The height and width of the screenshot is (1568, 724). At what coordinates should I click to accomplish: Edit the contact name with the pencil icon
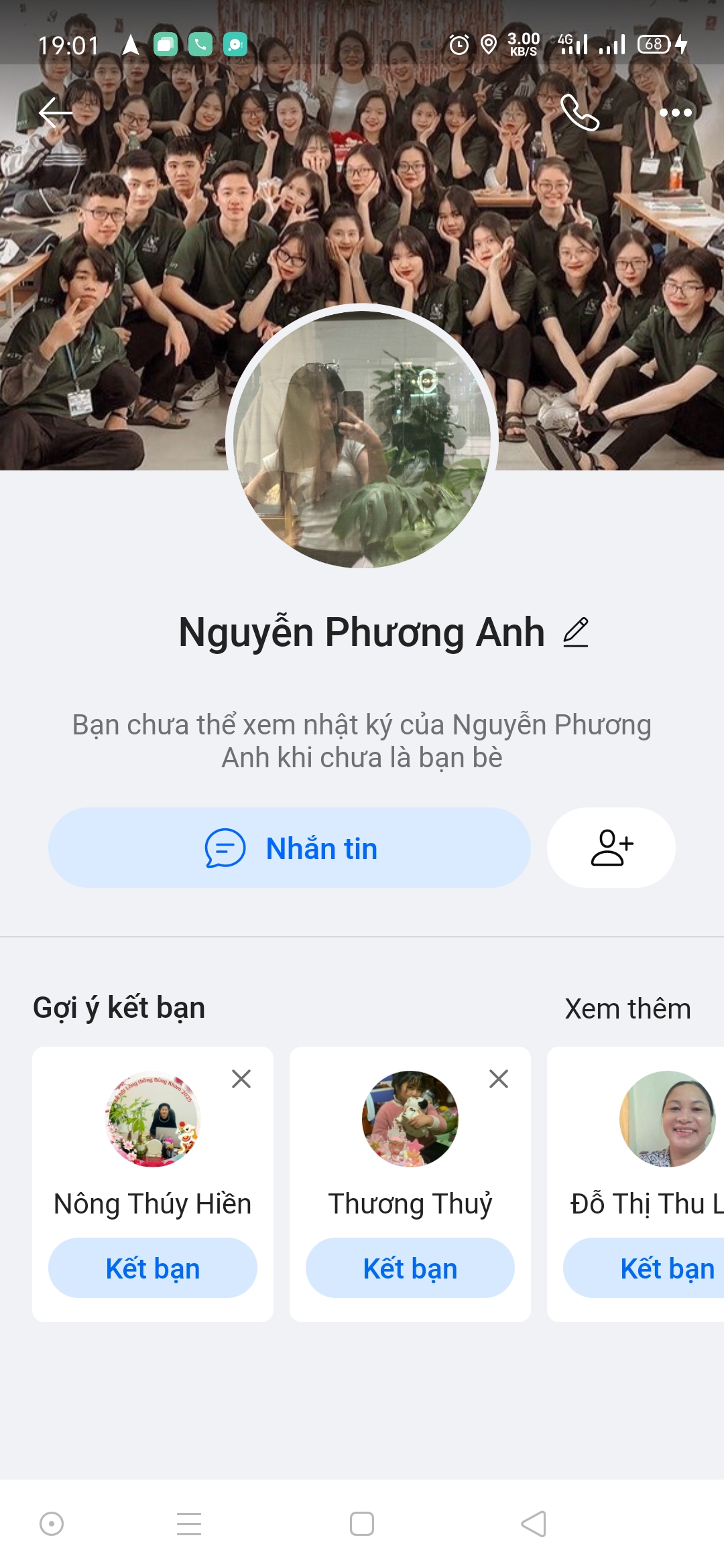click(x=576, y=633)
